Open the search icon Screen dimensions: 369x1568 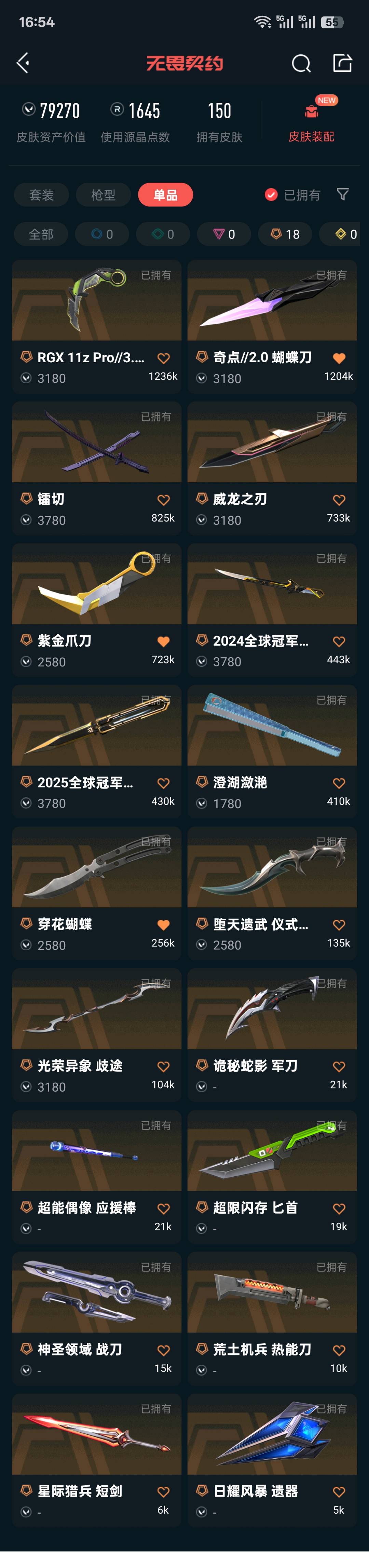coord(301,63)
